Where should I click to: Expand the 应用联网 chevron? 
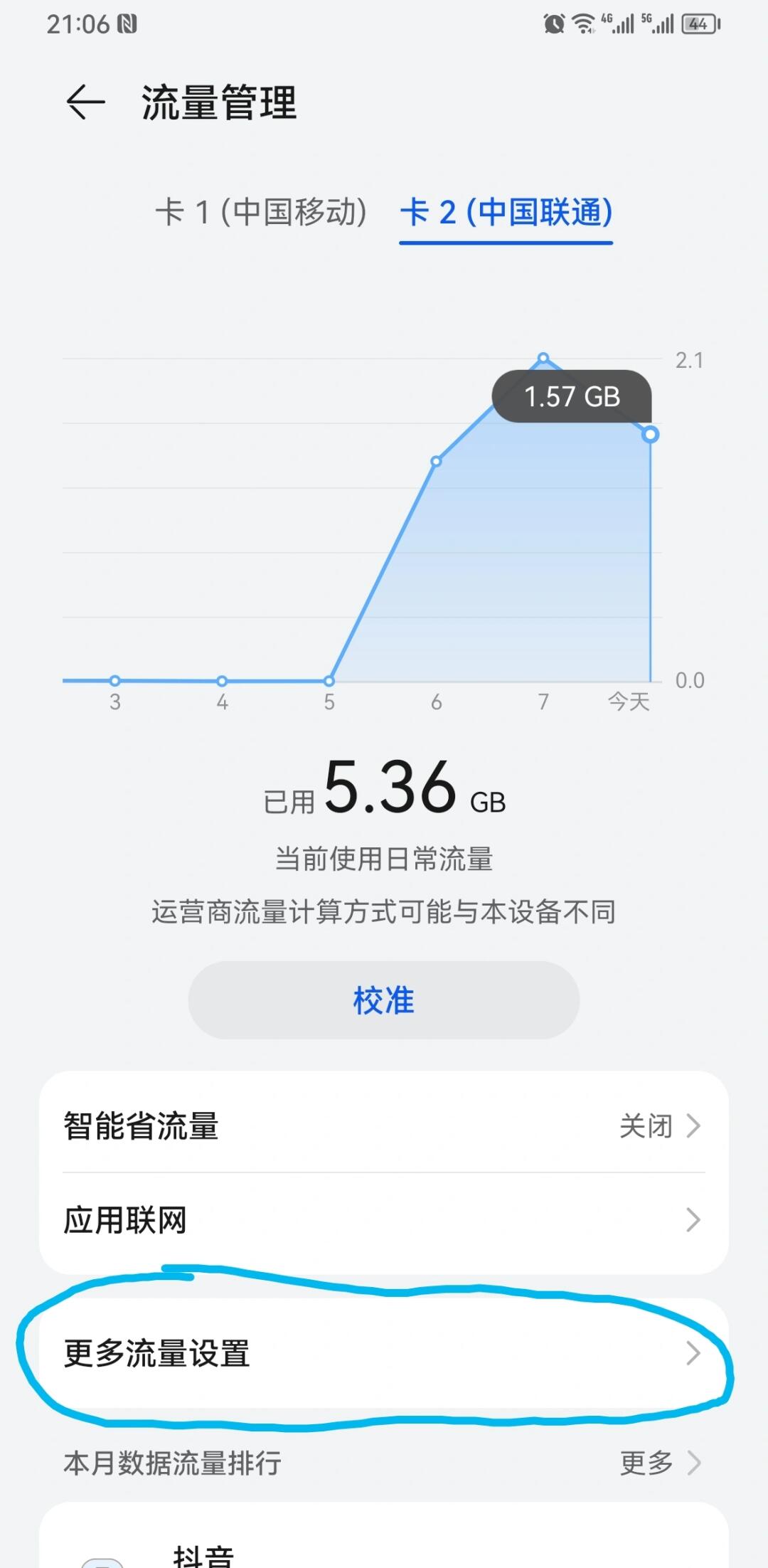pyautogui.click(x=693, y=1221)
